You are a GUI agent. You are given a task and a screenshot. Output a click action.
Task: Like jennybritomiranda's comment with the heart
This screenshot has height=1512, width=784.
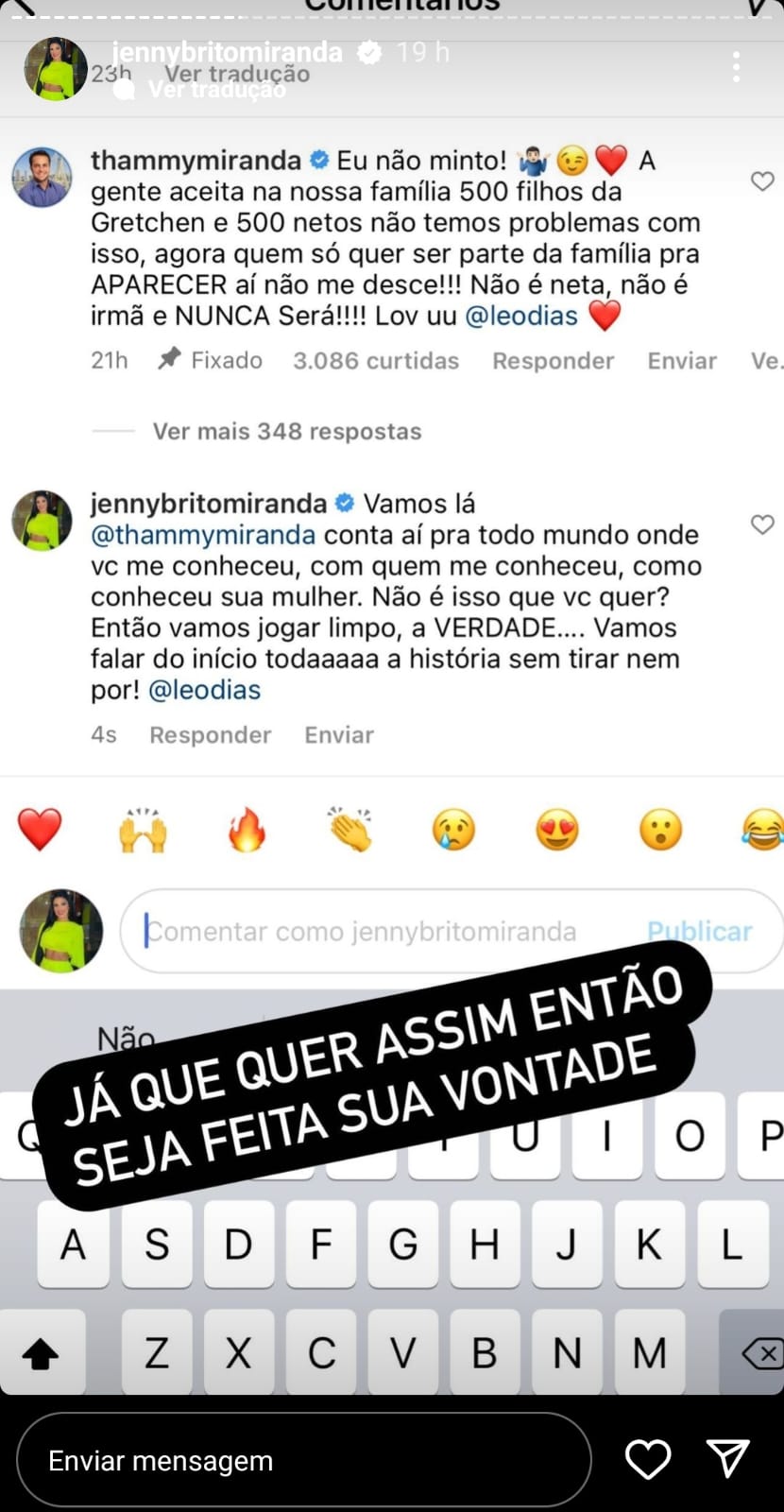762,524
